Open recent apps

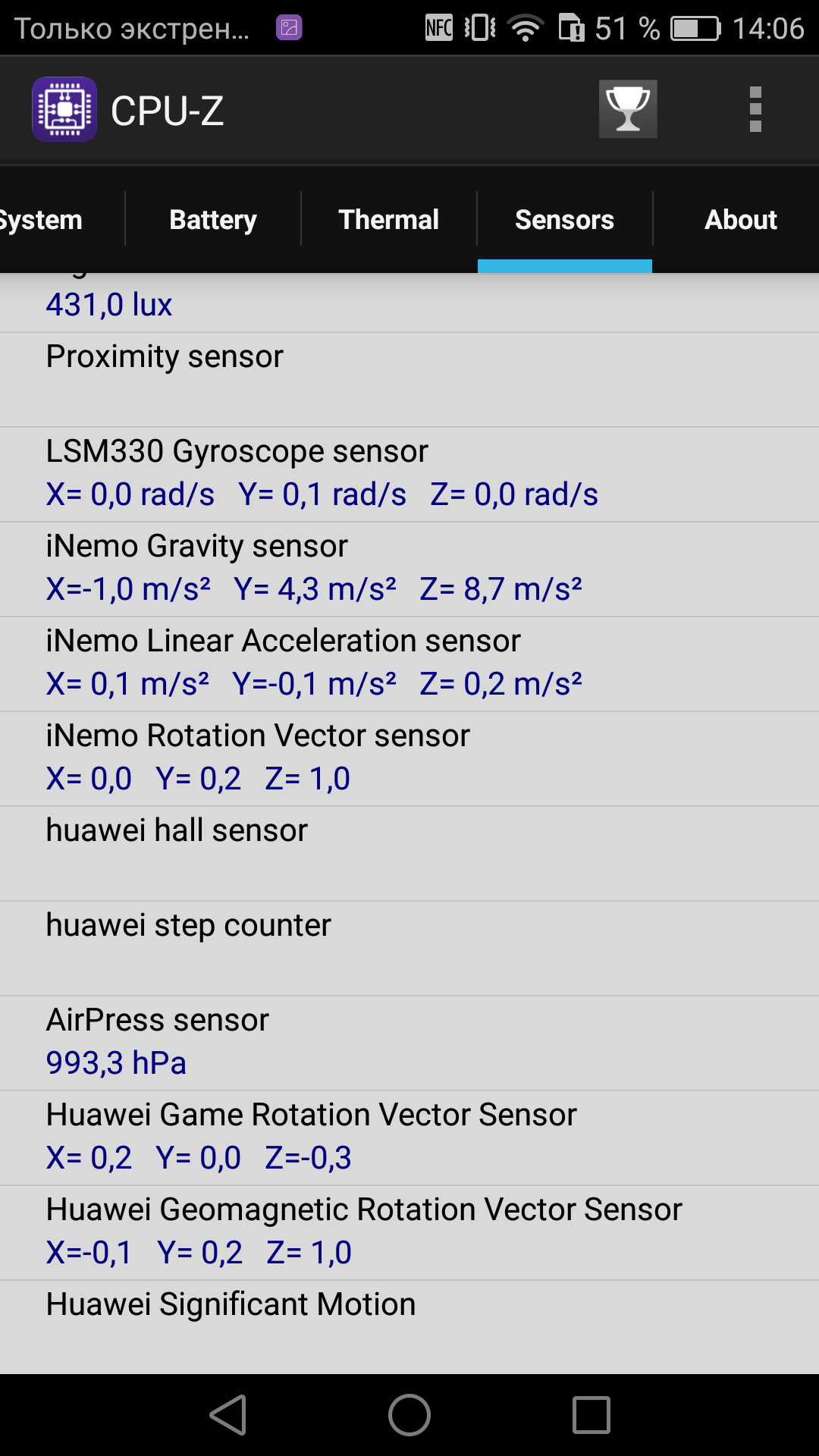[x=591, y=1415]
